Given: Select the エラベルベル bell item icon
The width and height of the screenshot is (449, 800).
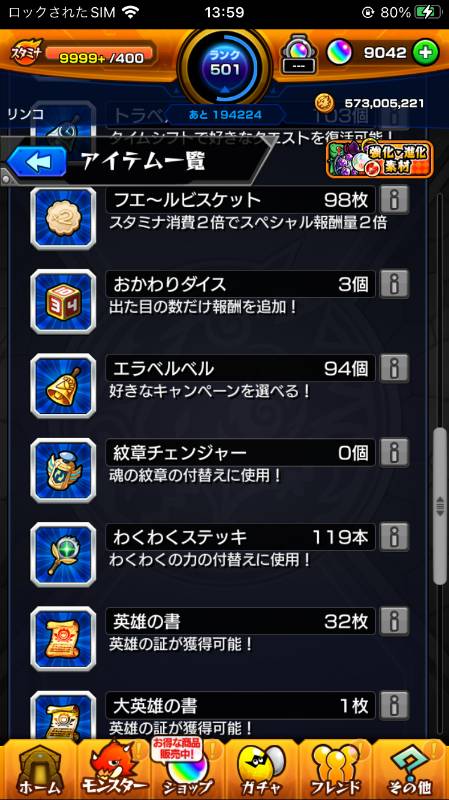Looking at the screenshot, I should coord(63,386).
